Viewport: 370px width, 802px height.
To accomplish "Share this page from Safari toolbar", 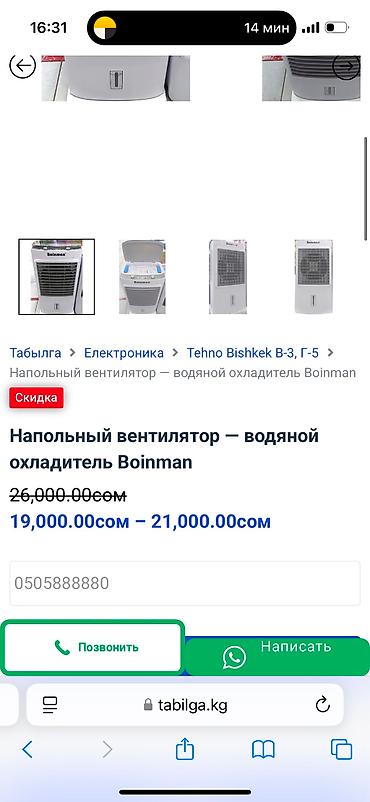I will tap(185, 749).
